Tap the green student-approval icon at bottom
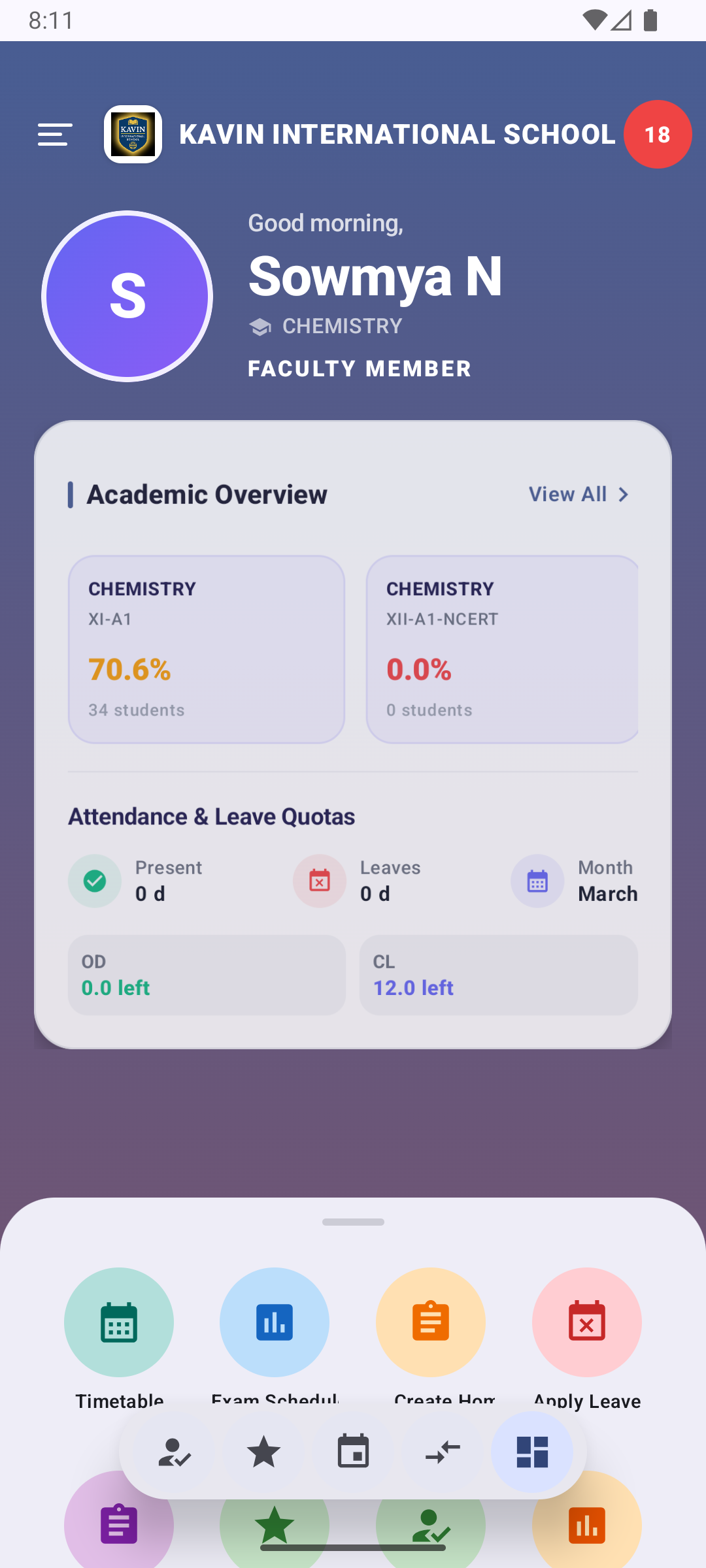Screen dimensions: 706x1568 pyautogui.click(x=431, y=1526)
